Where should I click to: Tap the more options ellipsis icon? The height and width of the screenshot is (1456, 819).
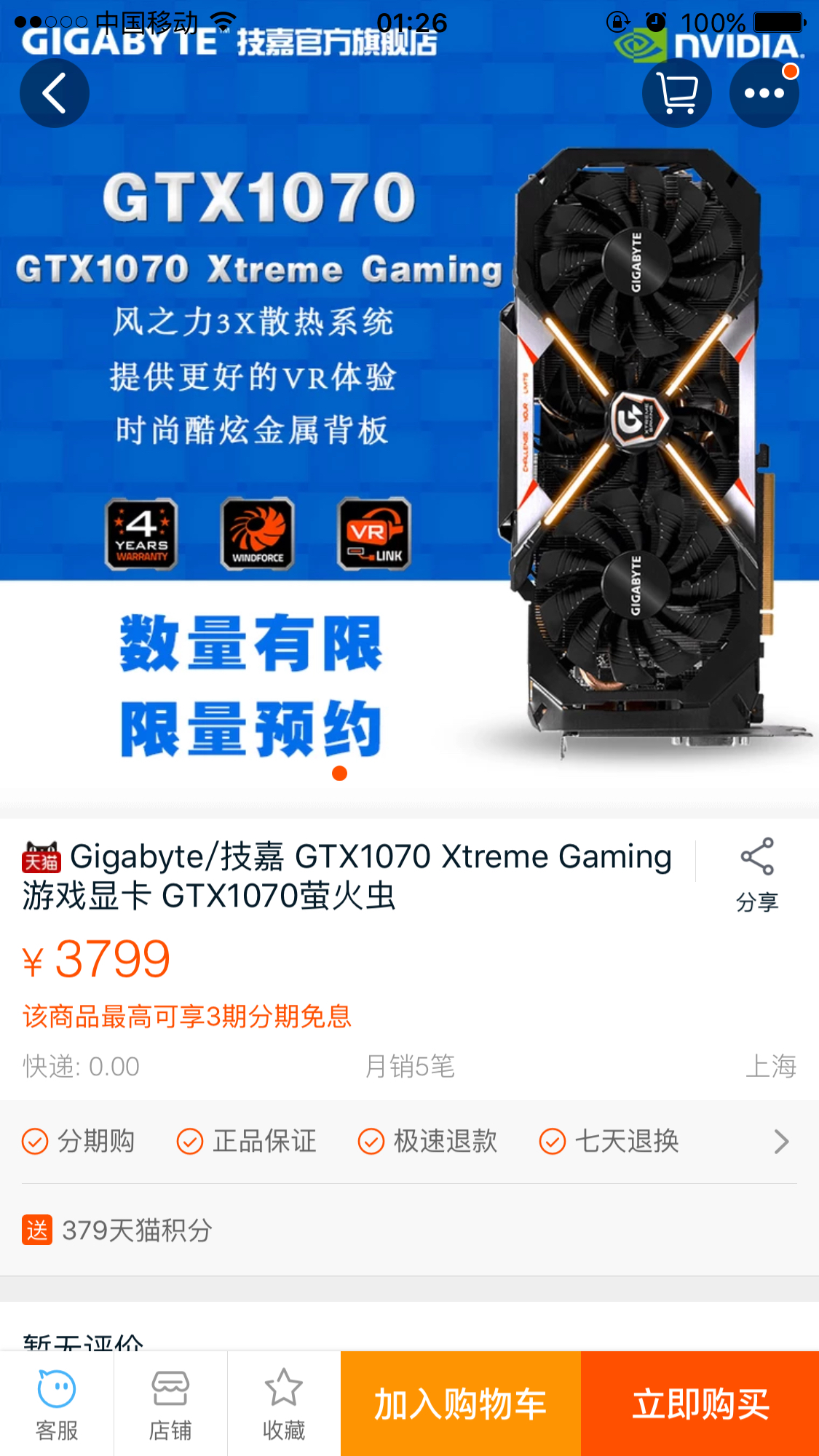(x=764, y=93)
